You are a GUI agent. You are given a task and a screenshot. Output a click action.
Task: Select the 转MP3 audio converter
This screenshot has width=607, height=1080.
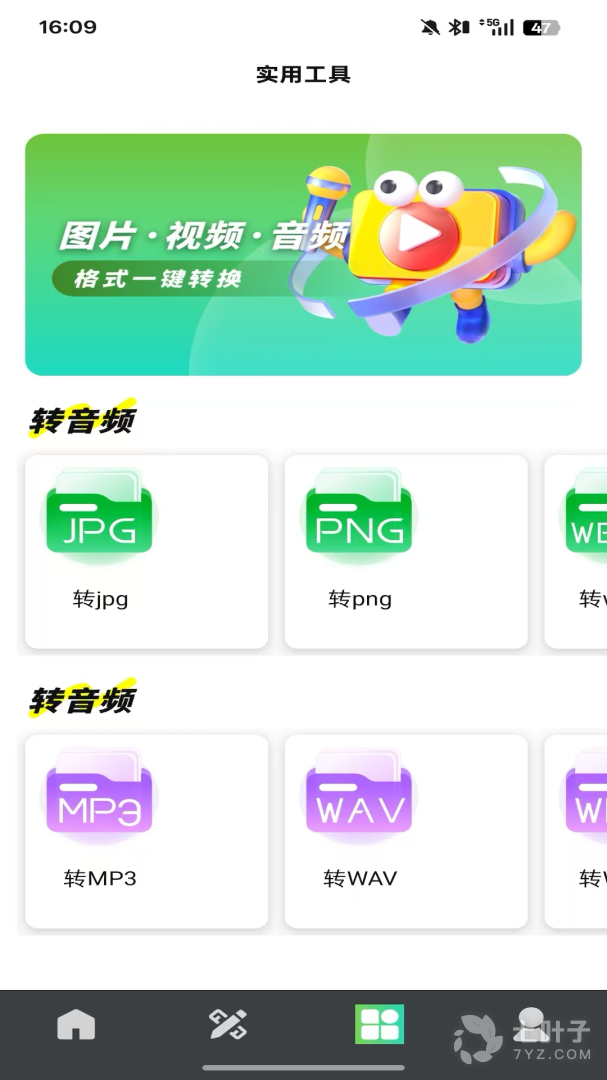click(146, 831)
